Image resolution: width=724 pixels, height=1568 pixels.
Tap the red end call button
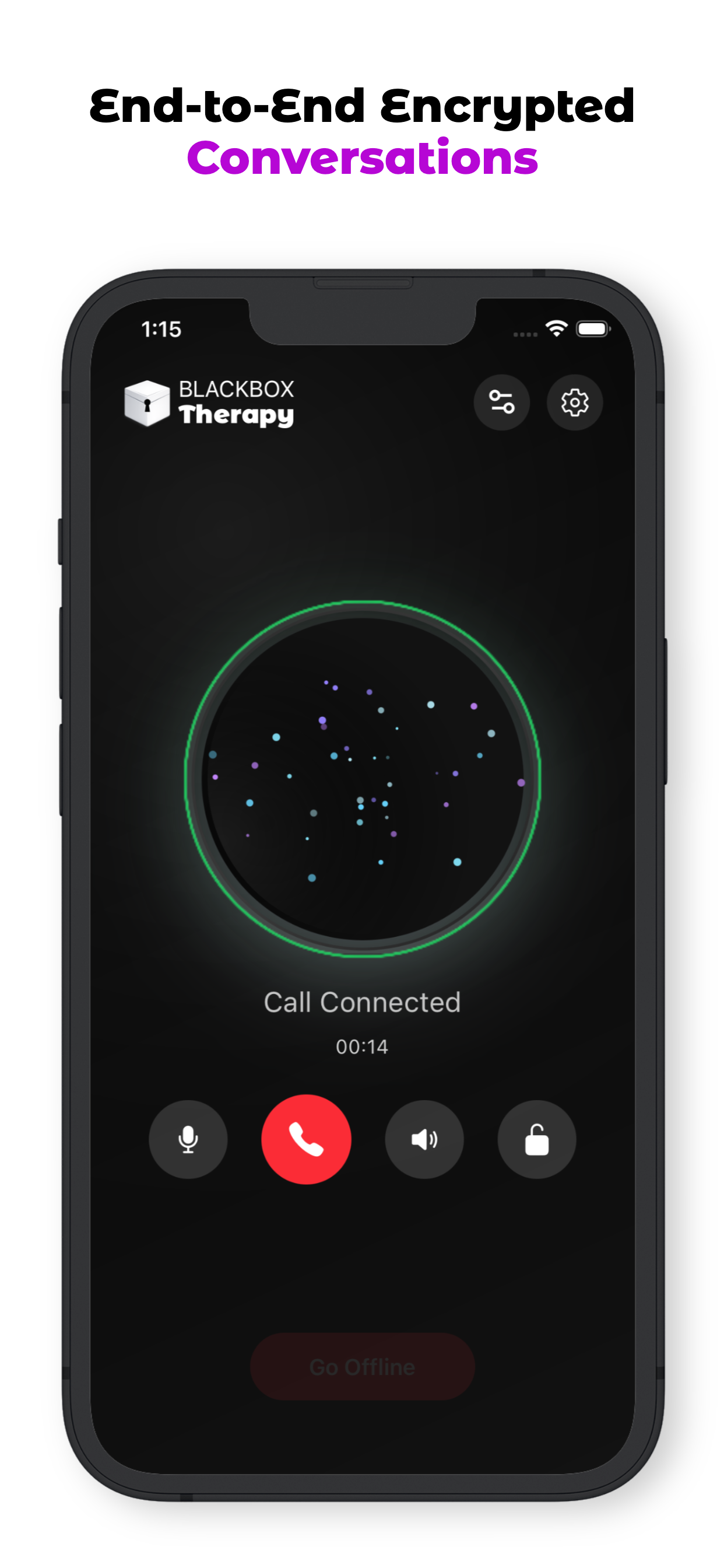coord(306,1138)
